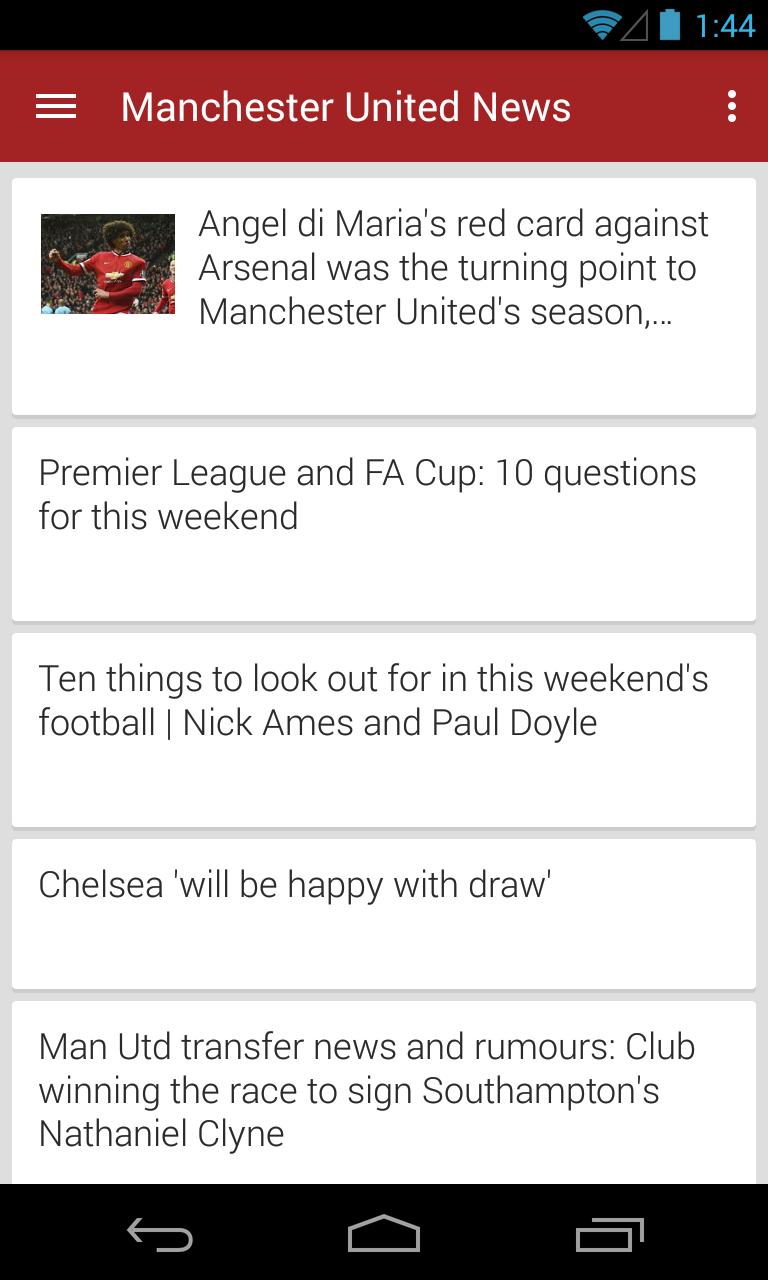Open app settings via three-dot menu
Viewport: 768px width, 1280px height.
[733, 106]
